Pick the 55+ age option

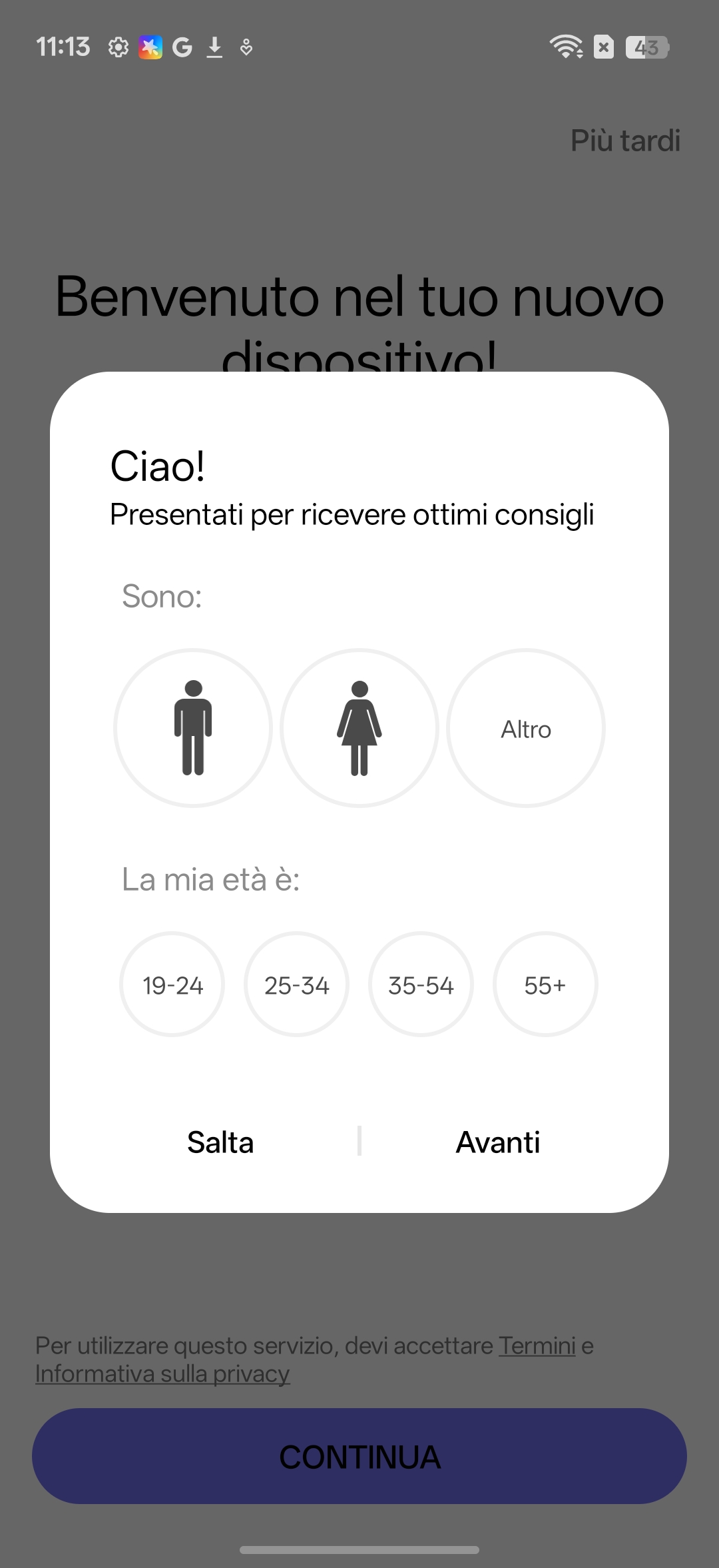pyautogui.click(x=545, y=984)
